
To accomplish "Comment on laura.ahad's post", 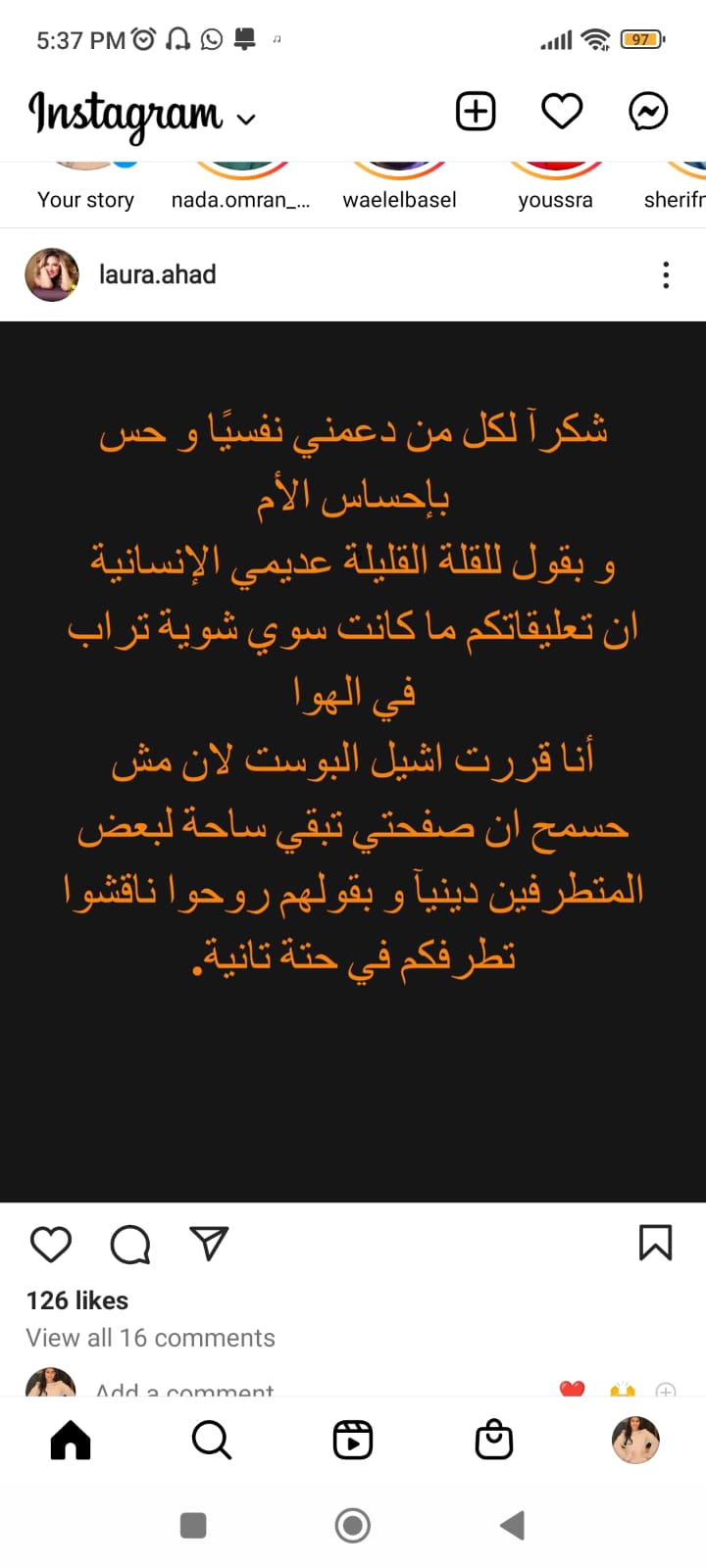I will pyautogui.click(x=129, y=1244).
